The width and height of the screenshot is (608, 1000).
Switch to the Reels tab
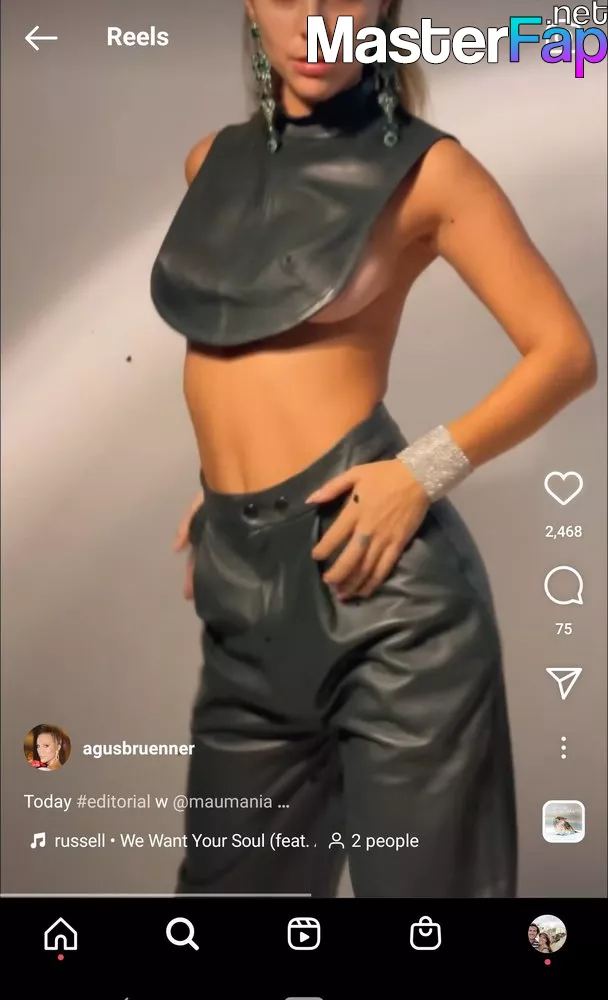coord(304,934)
